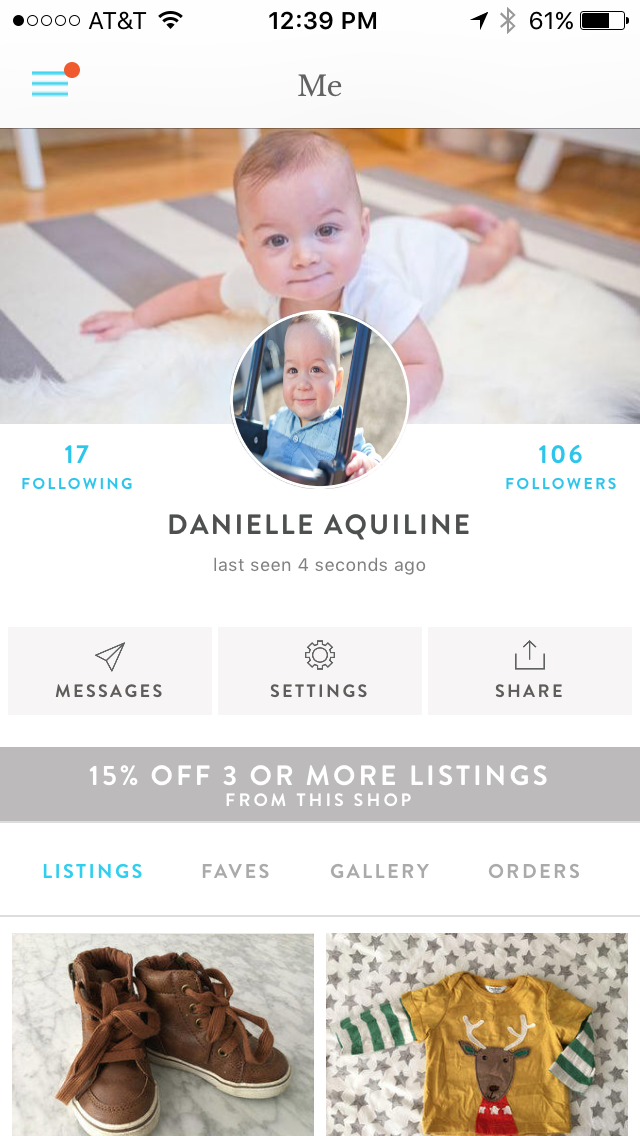Open the 15% off listings banner
The height and width of the screenshot is (1136, 640).
click(320, 784)
